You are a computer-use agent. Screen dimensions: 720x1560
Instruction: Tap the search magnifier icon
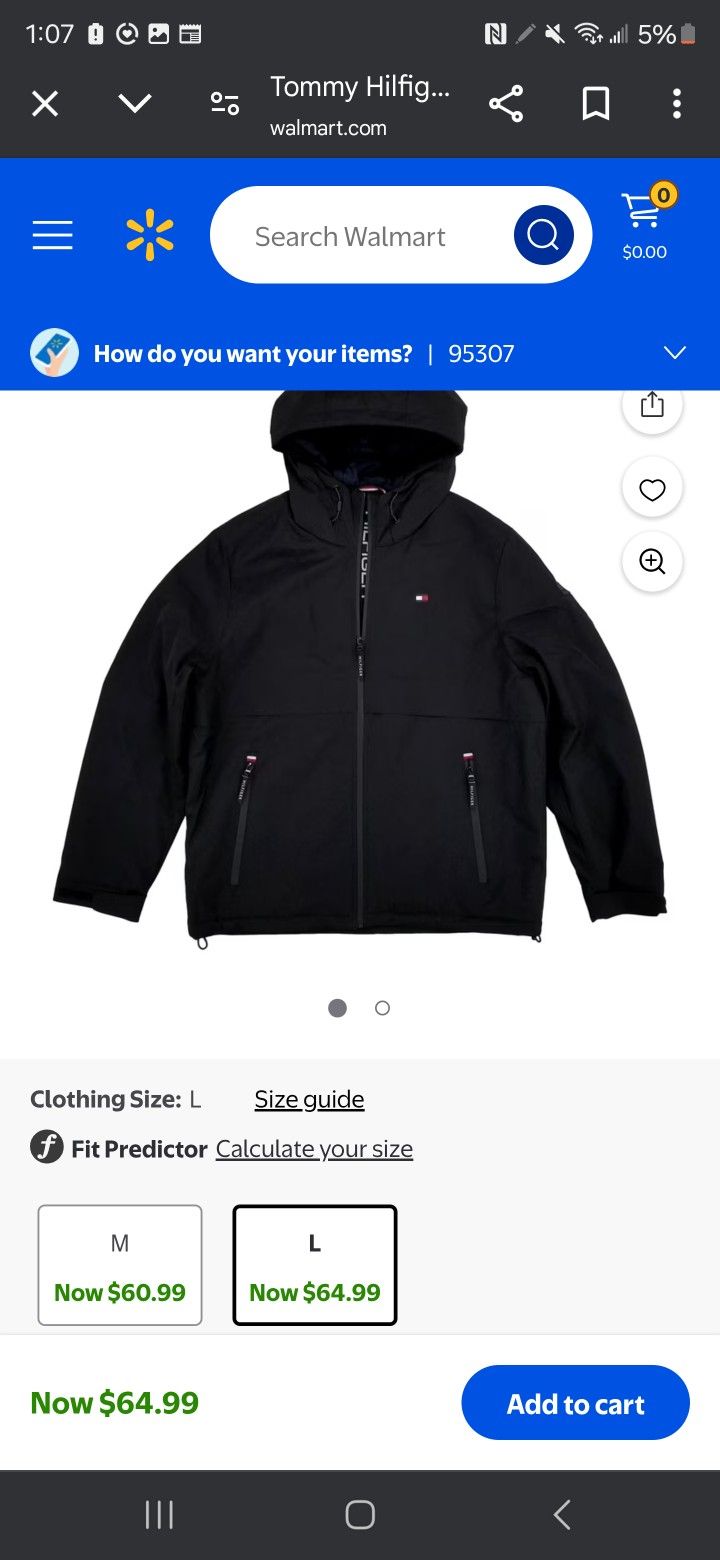coord(542,234)
